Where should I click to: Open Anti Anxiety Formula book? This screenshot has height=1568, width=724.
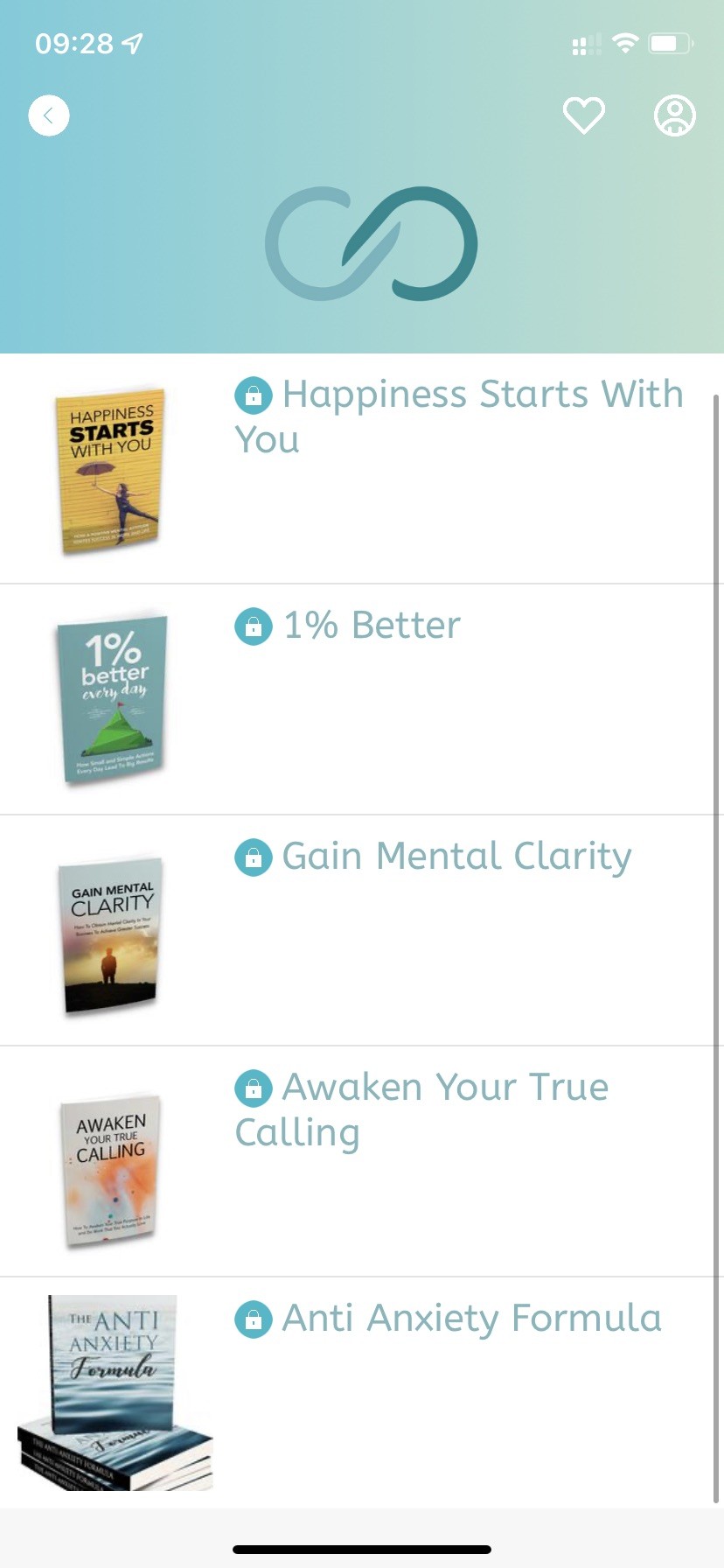pyautogui.click(x=470, y=1318)
